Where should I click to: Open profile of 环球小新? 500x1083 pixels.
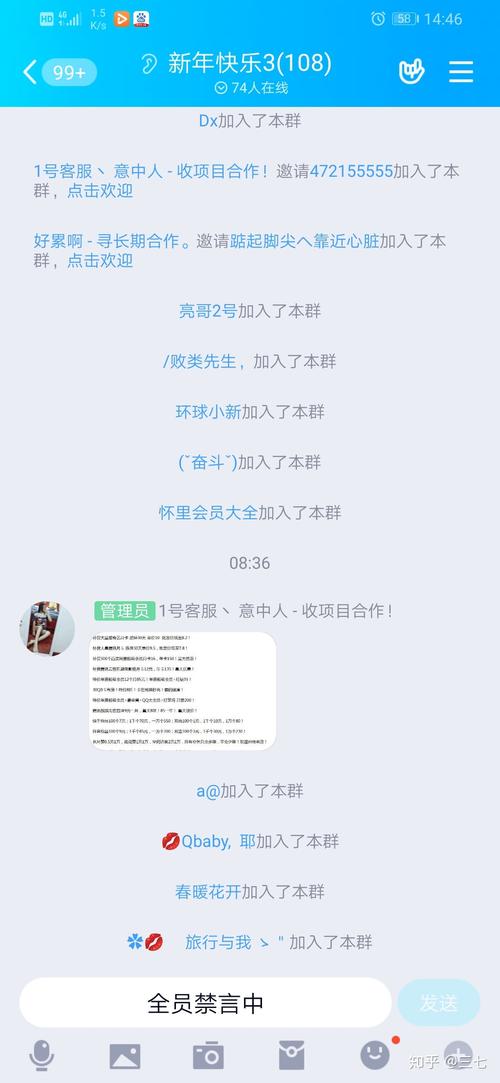click(208, 412)
